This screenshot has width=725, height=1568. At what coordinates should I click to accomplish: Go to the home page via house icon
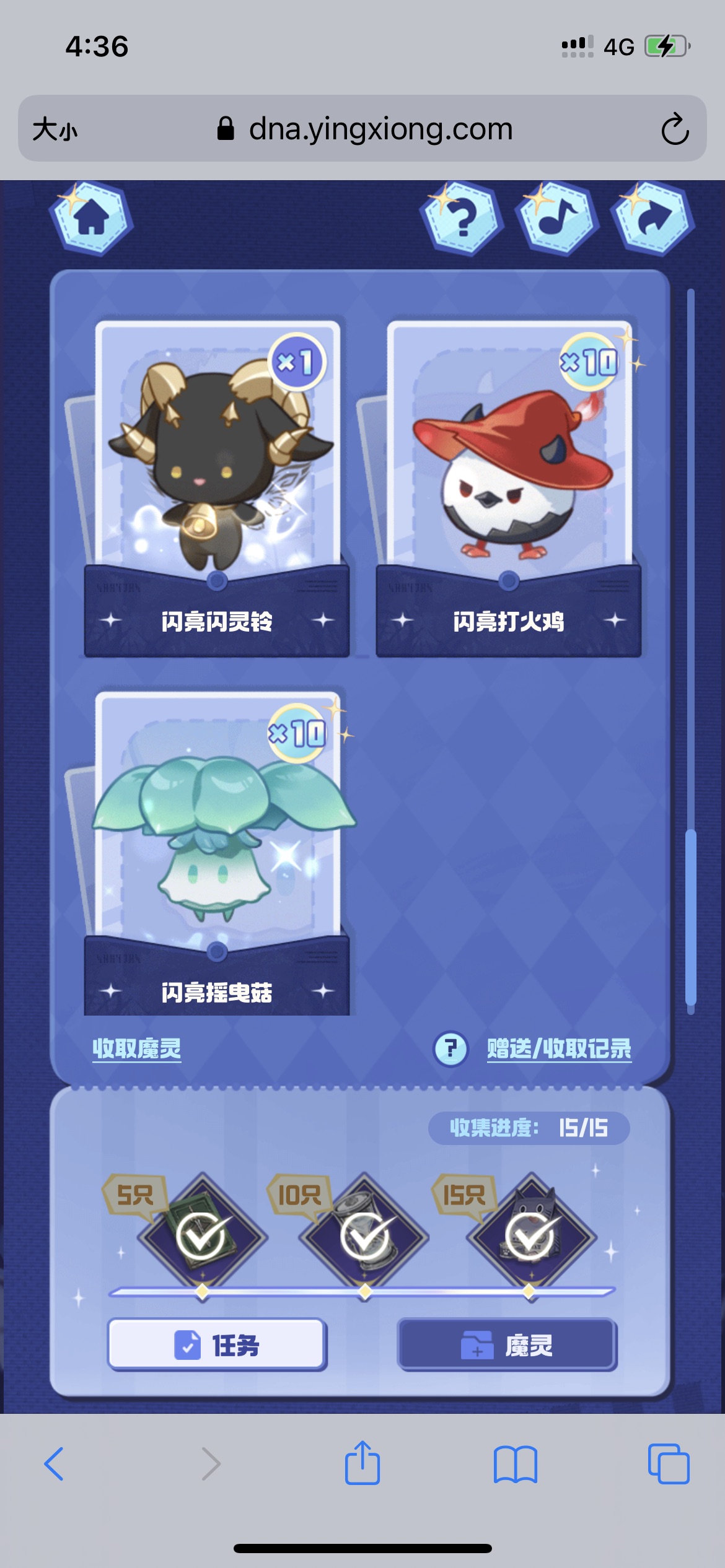click(92, 217)
